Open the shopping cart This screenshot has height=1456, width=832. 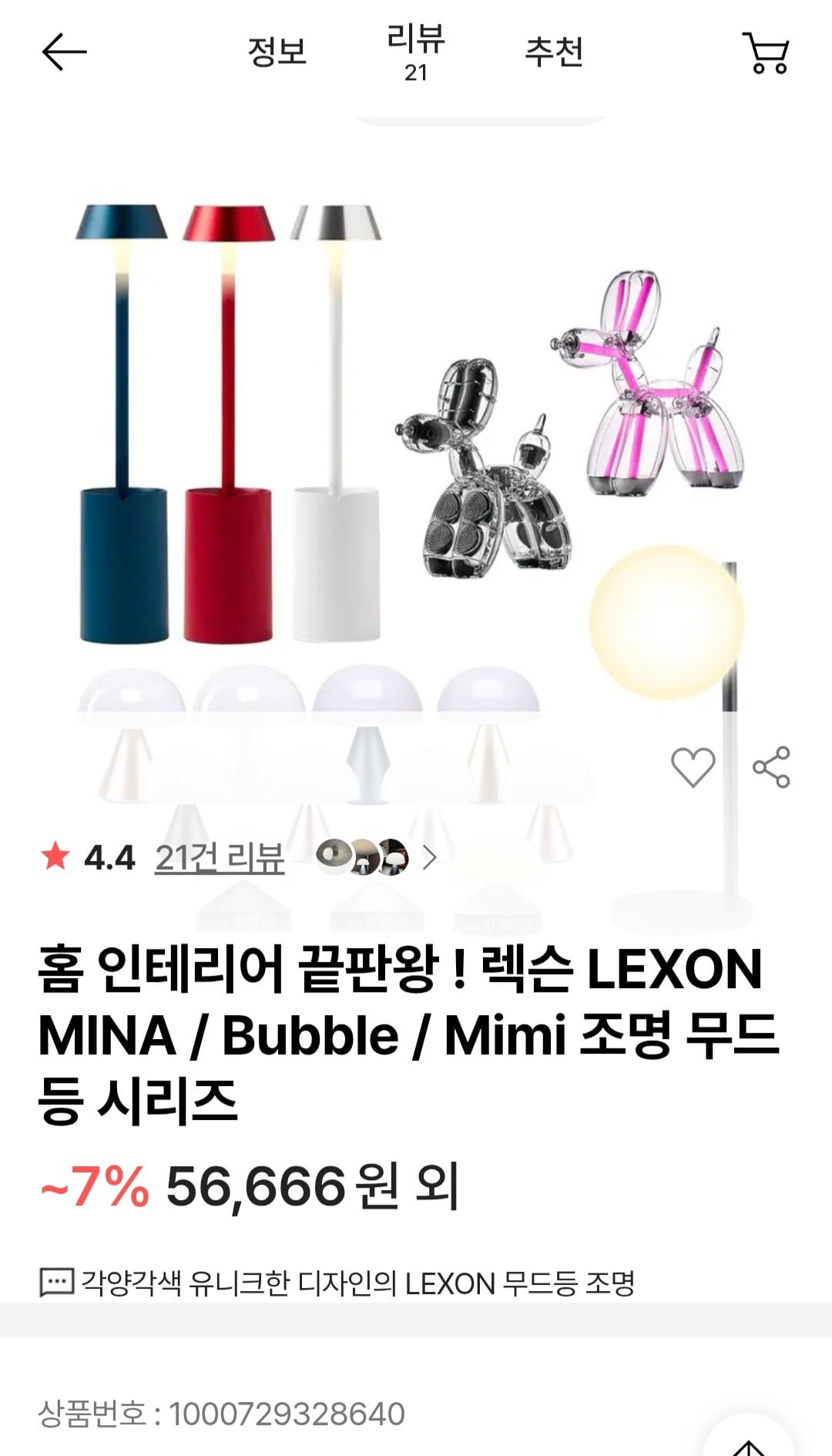(x=766, y=52)
